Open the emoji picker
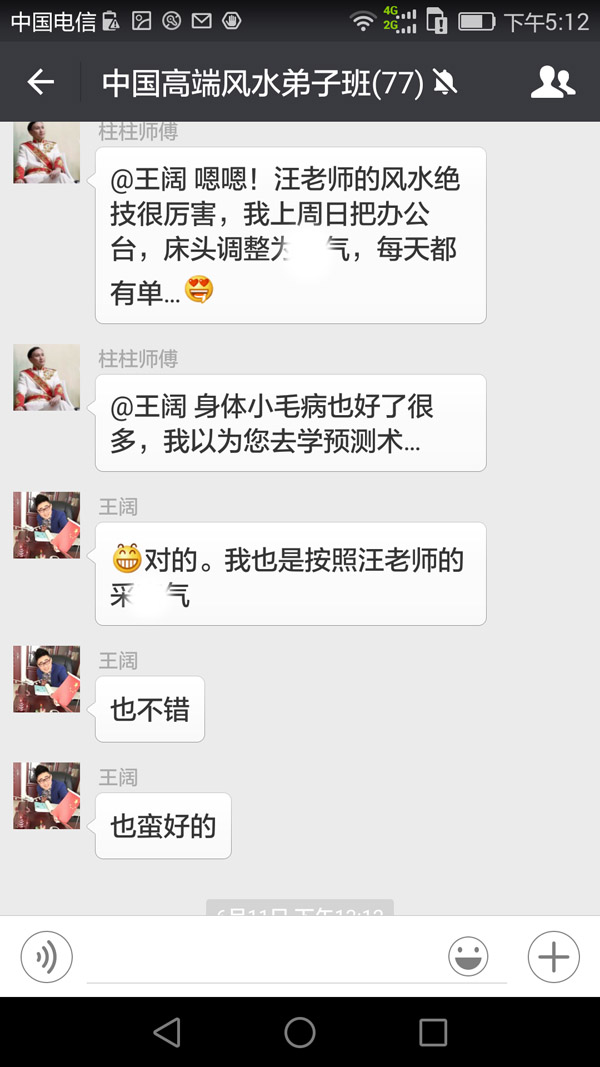 coord(468,957)
